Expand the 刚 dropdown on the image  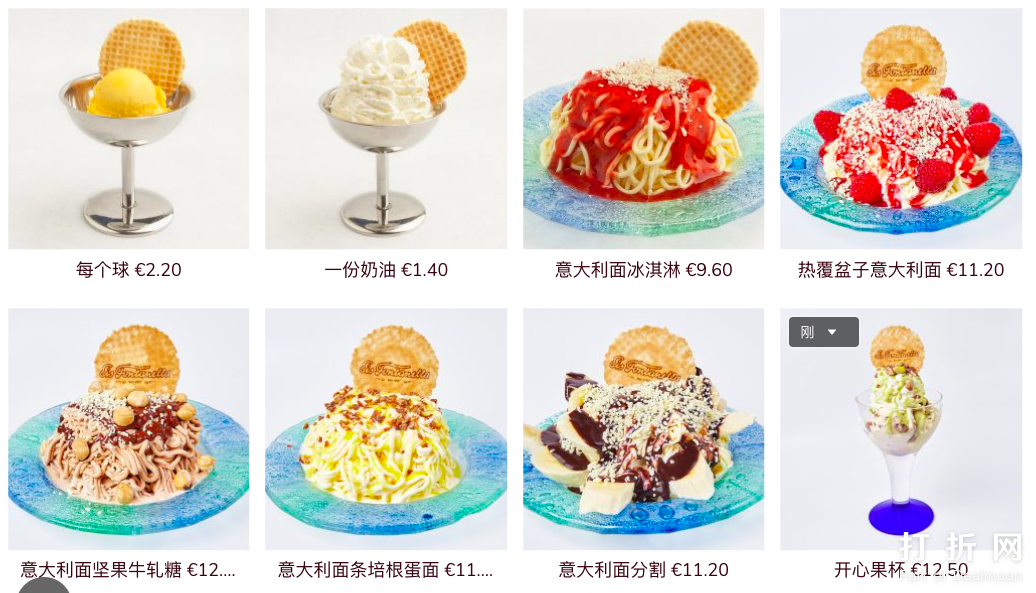(x=823, y=332)
